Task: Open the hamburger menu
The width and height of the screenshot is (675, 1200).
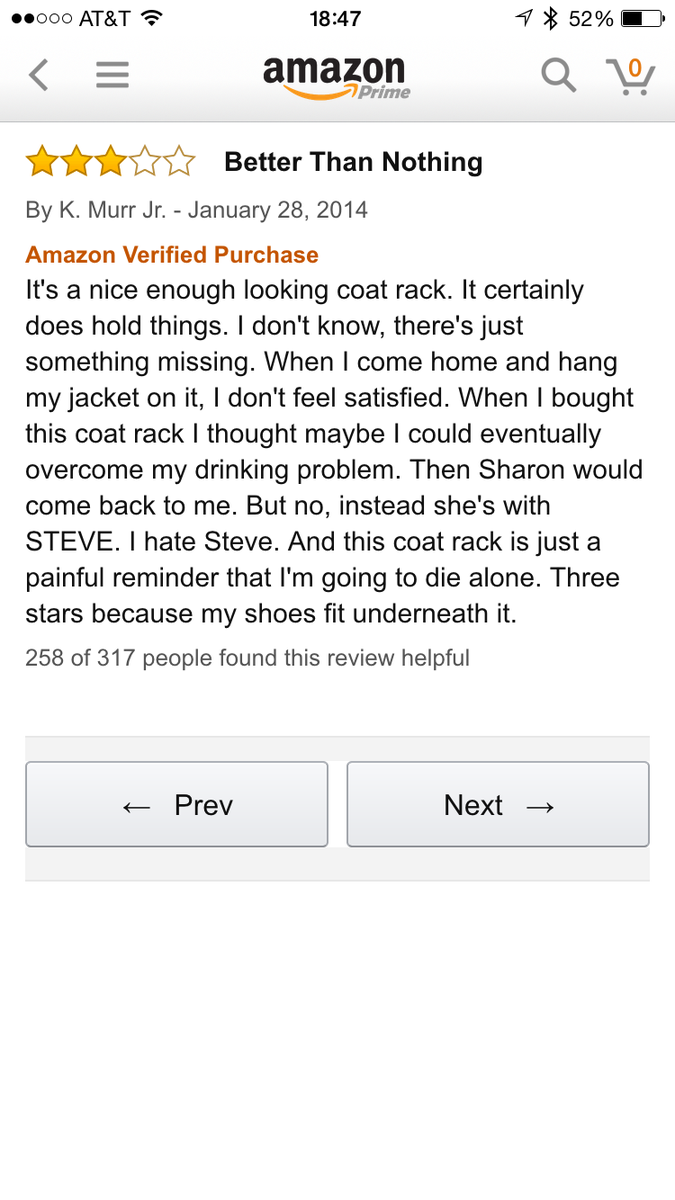Action: (112, 76)
